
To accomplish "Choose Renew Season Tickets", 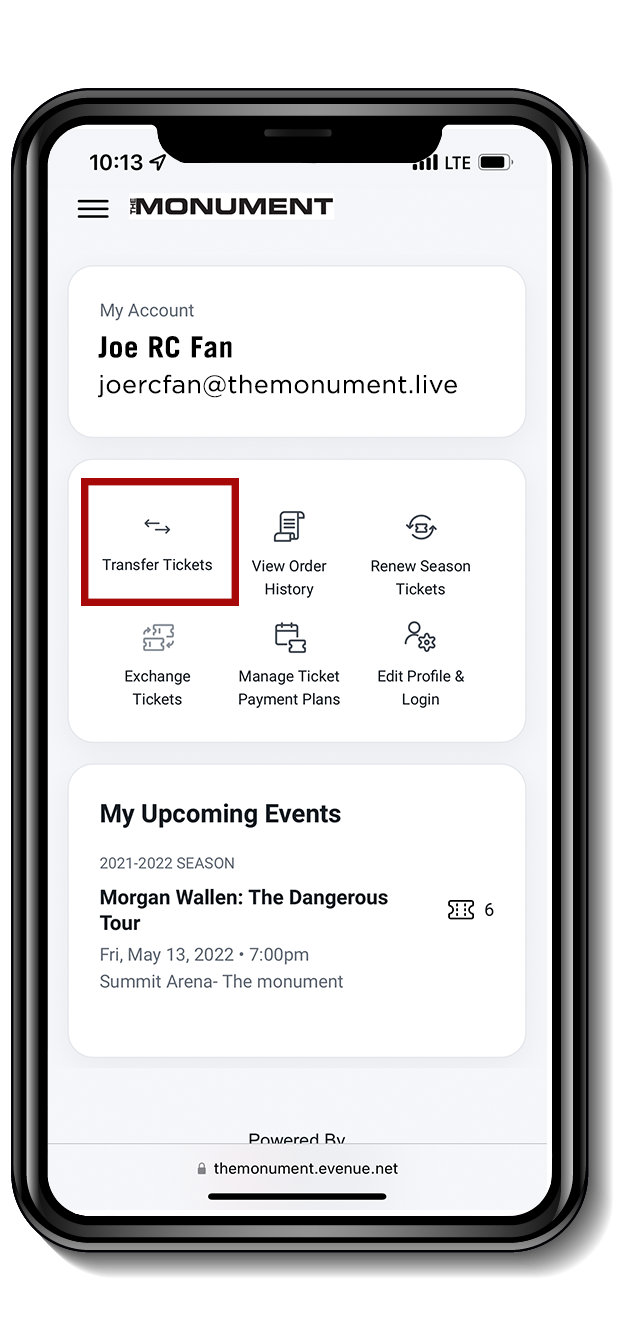I will 420,553.
